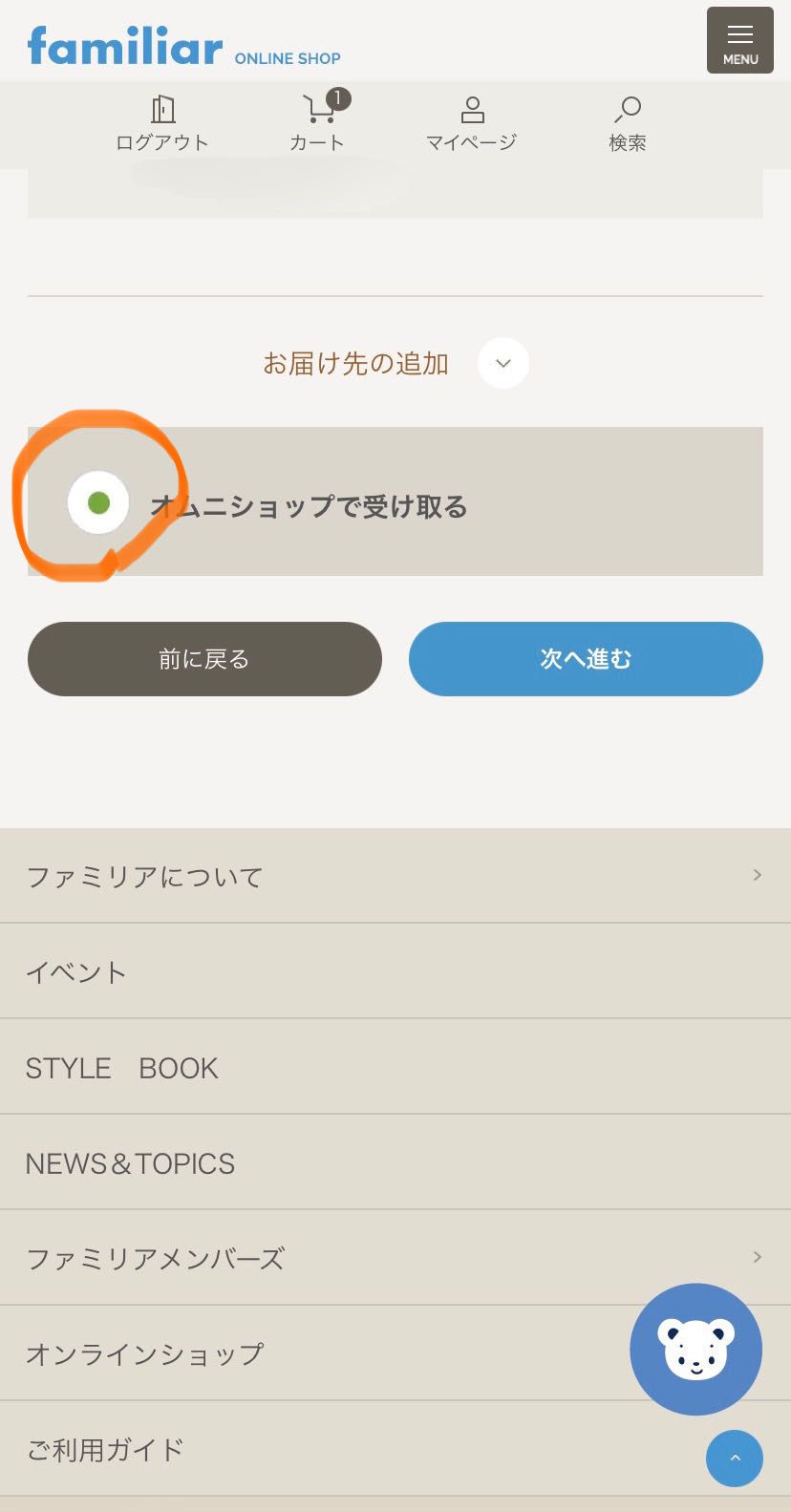Screen dimensions: 791x1512
Task: Open ファミリアメンバーズ row
Action: [x=395, y=1258]
